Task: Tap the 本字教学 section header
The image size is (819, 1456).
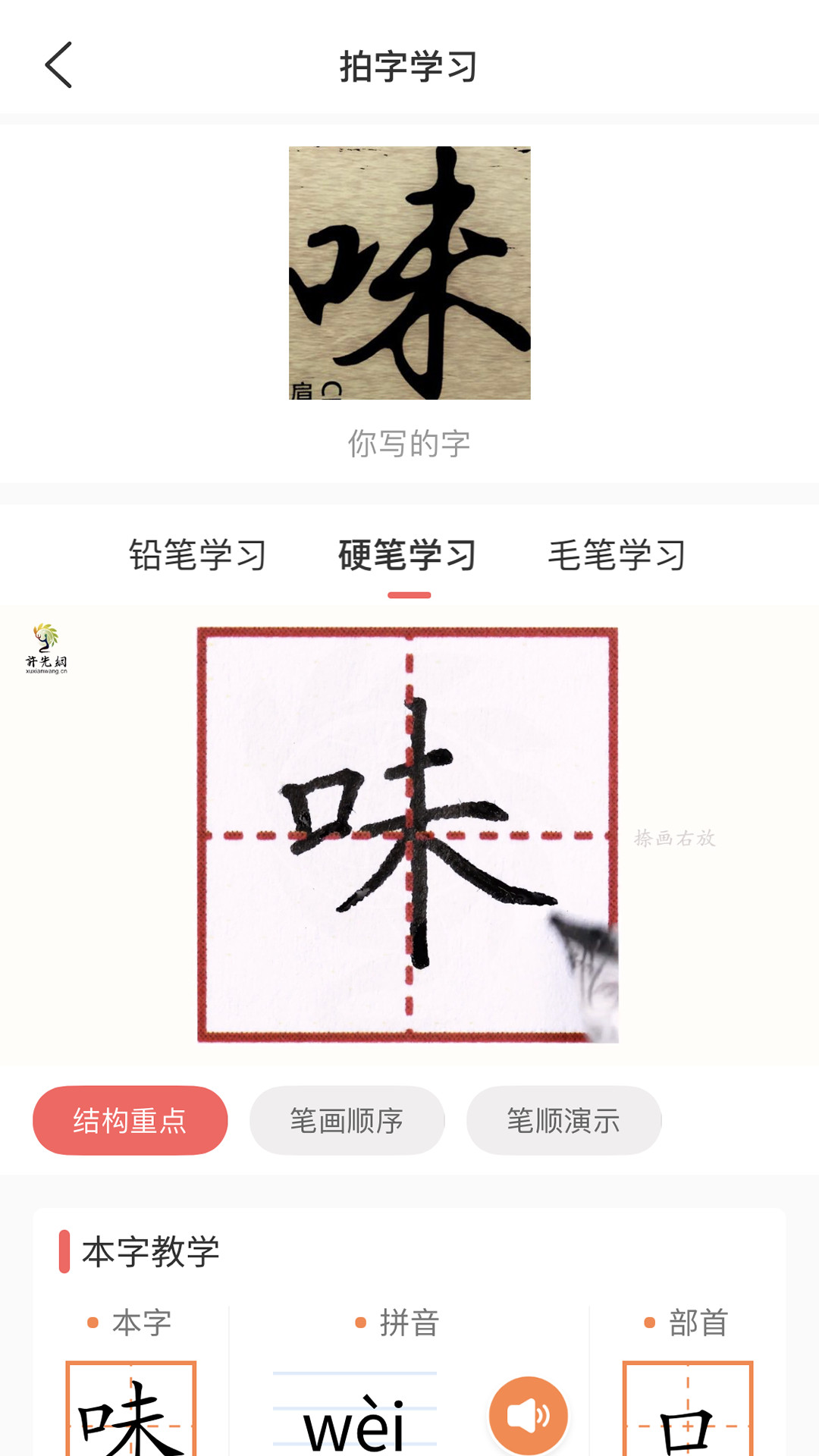Action: [x=150, y=1253]
